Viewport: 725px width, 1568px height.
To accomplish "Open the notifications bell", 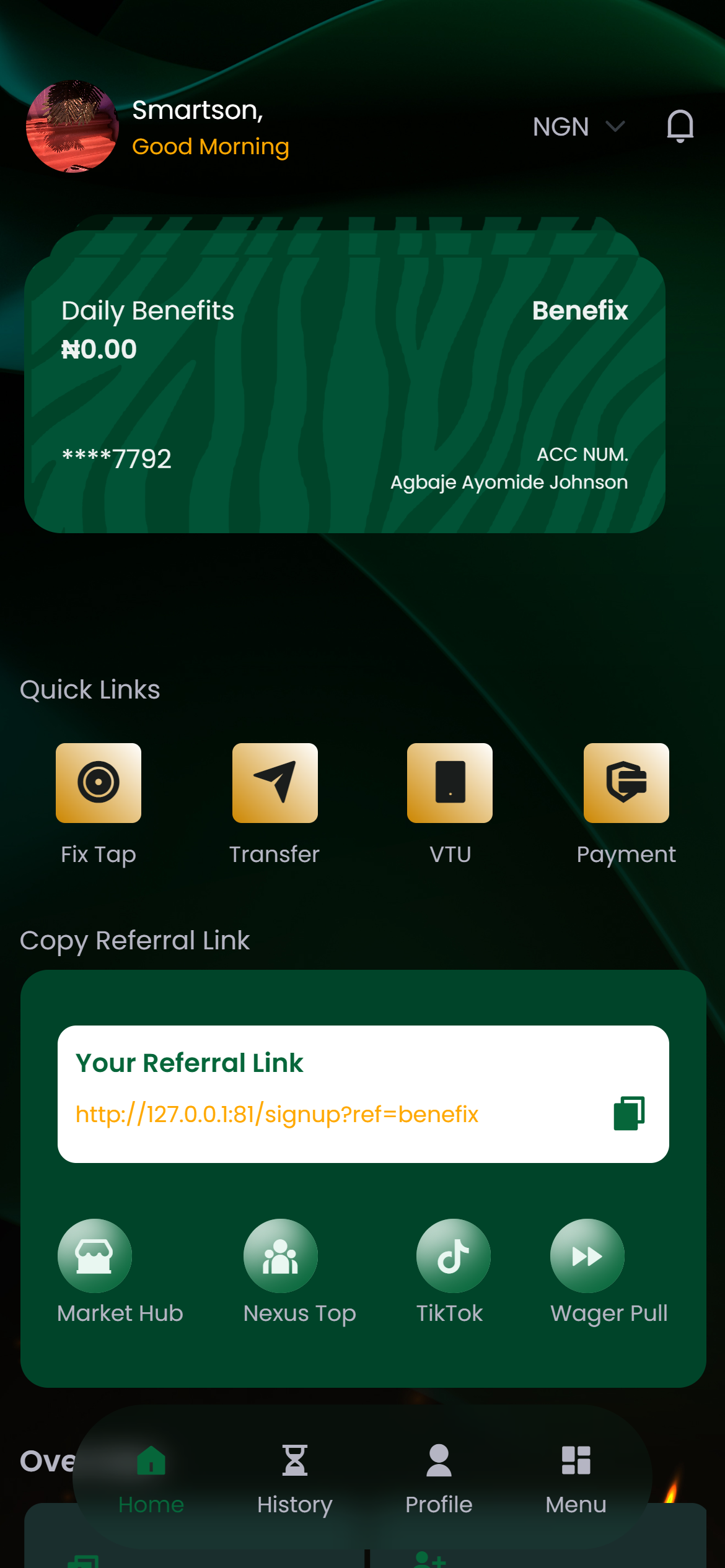I will 680,126.
